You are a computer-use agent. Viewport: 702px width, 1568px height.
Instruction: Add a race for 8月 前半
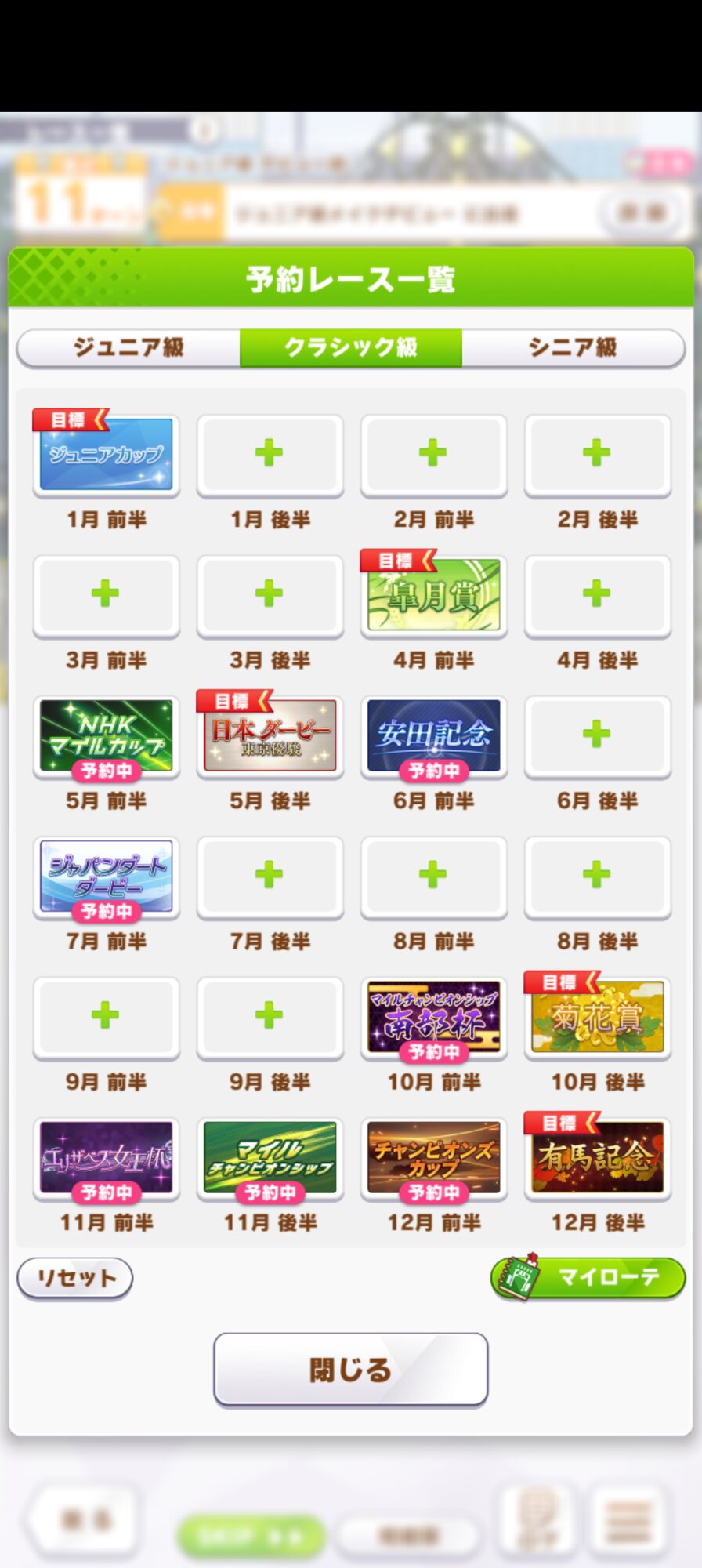click(433, 876)
